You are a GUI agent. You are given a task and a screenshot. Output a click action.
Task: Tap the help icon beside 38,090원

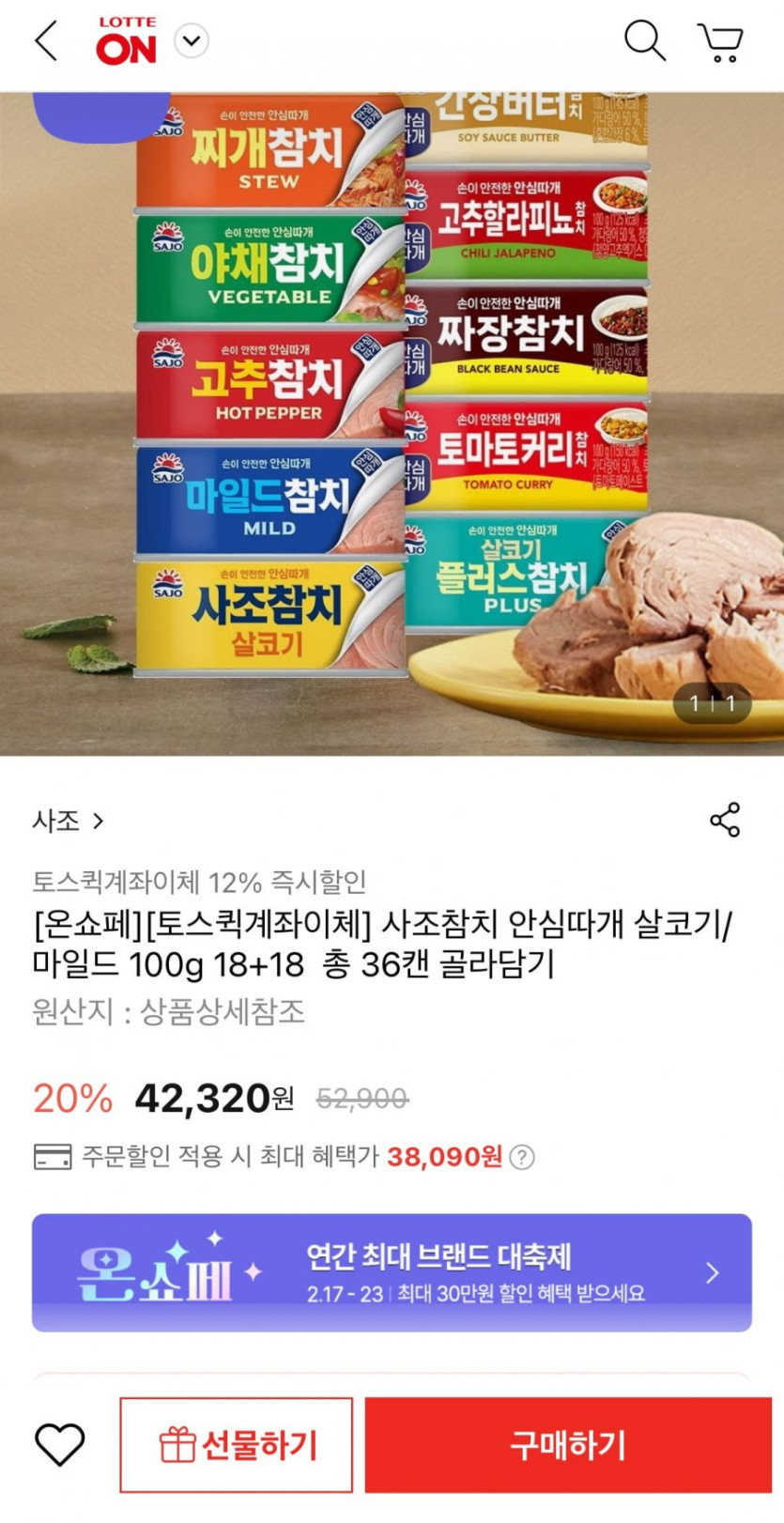[x=522, y=1157]
